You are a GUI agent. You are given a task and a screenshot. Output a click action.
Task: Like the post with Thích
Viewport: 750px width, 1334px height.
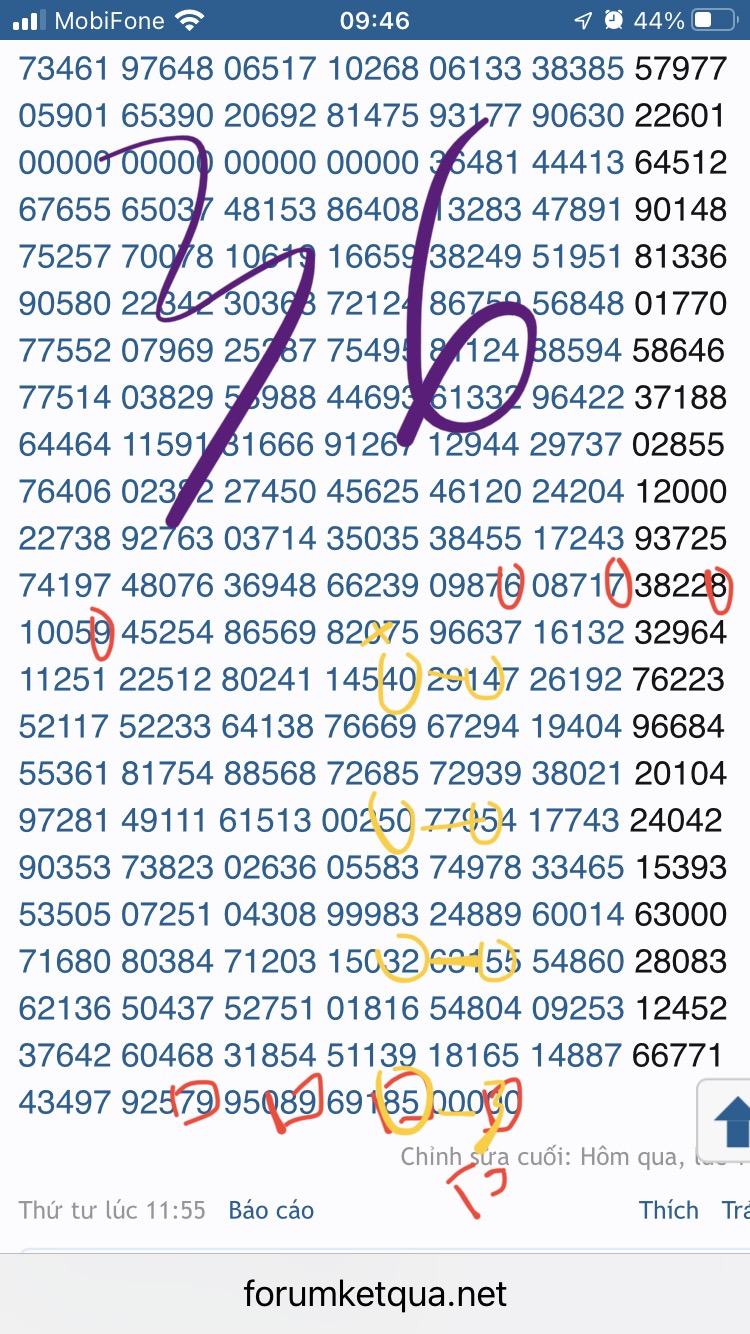coord(669,1210)
